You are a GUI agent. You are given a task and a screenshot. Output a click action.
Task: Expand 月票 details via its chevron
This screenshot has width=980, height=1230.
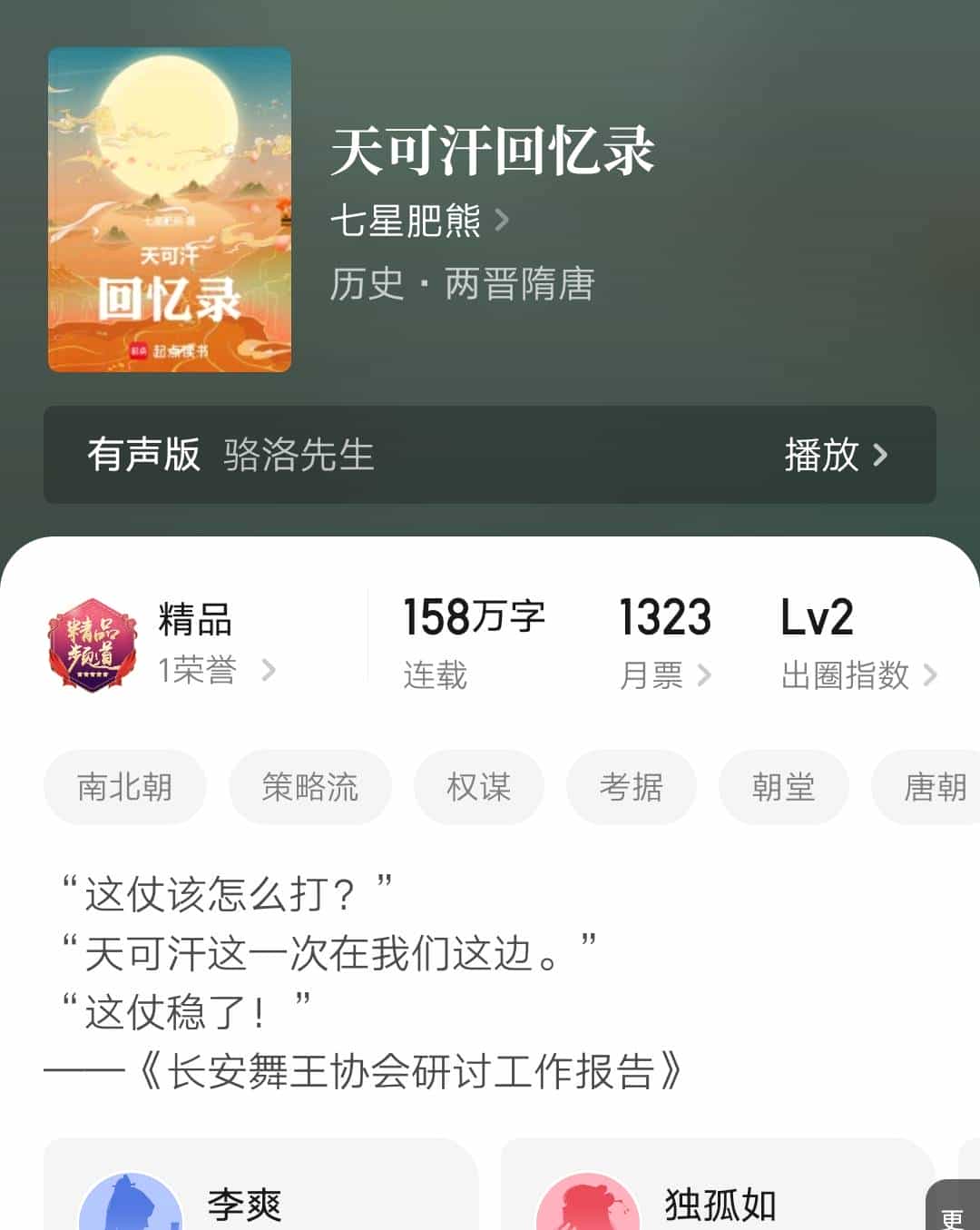(707, 675)
